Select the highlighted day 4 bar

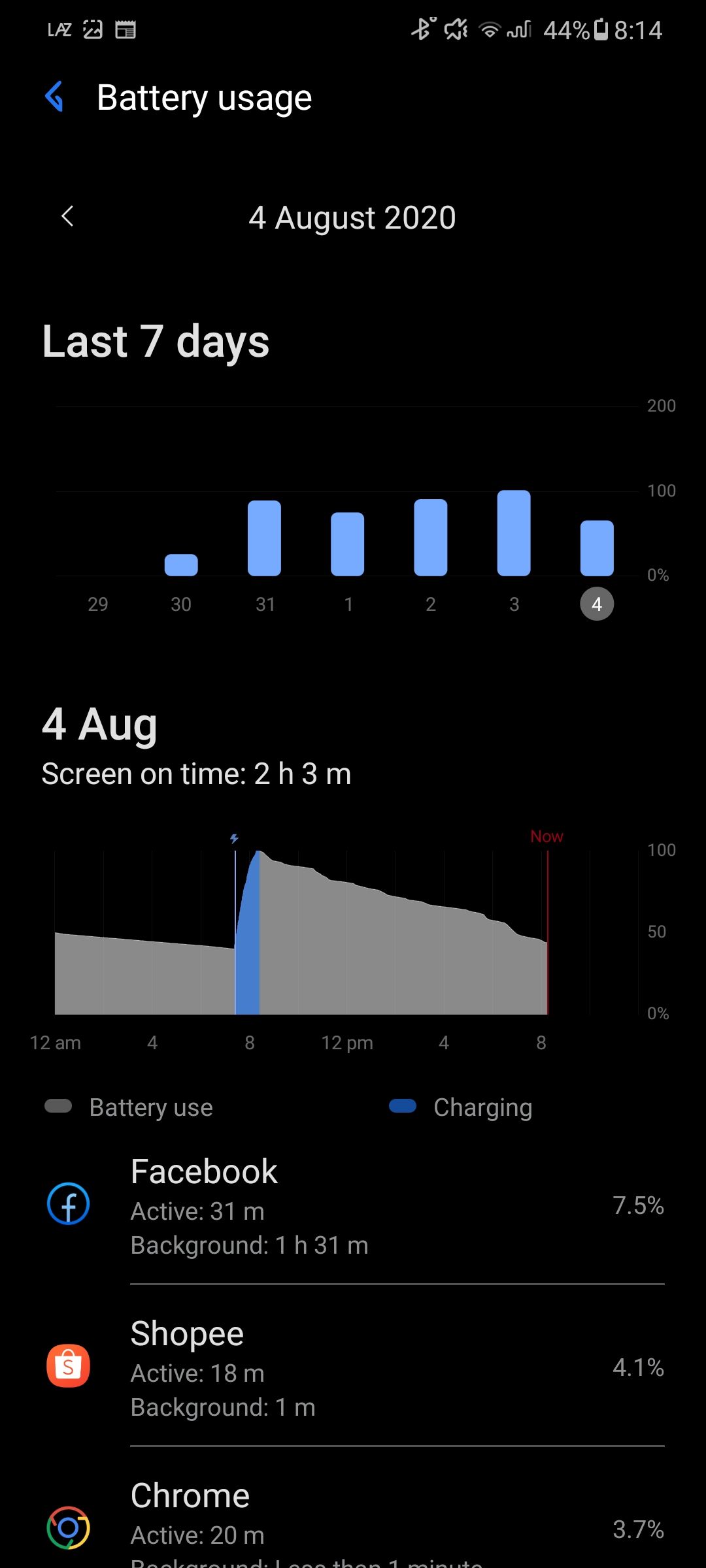(597, 547)
